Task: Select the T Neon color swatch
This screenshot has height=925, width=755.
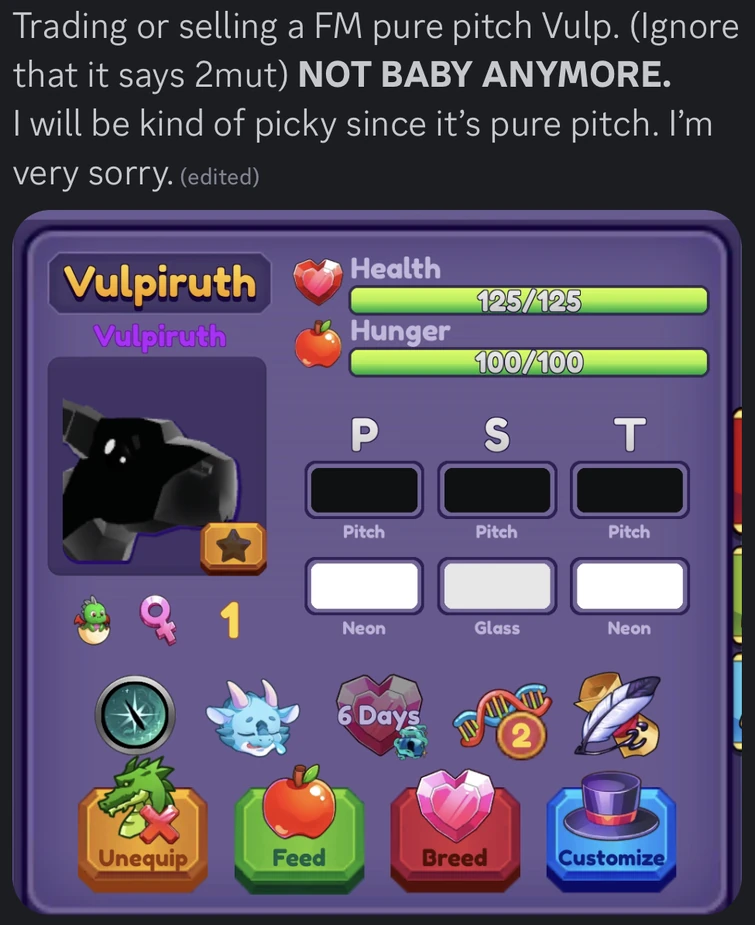Action: [629, 585]
